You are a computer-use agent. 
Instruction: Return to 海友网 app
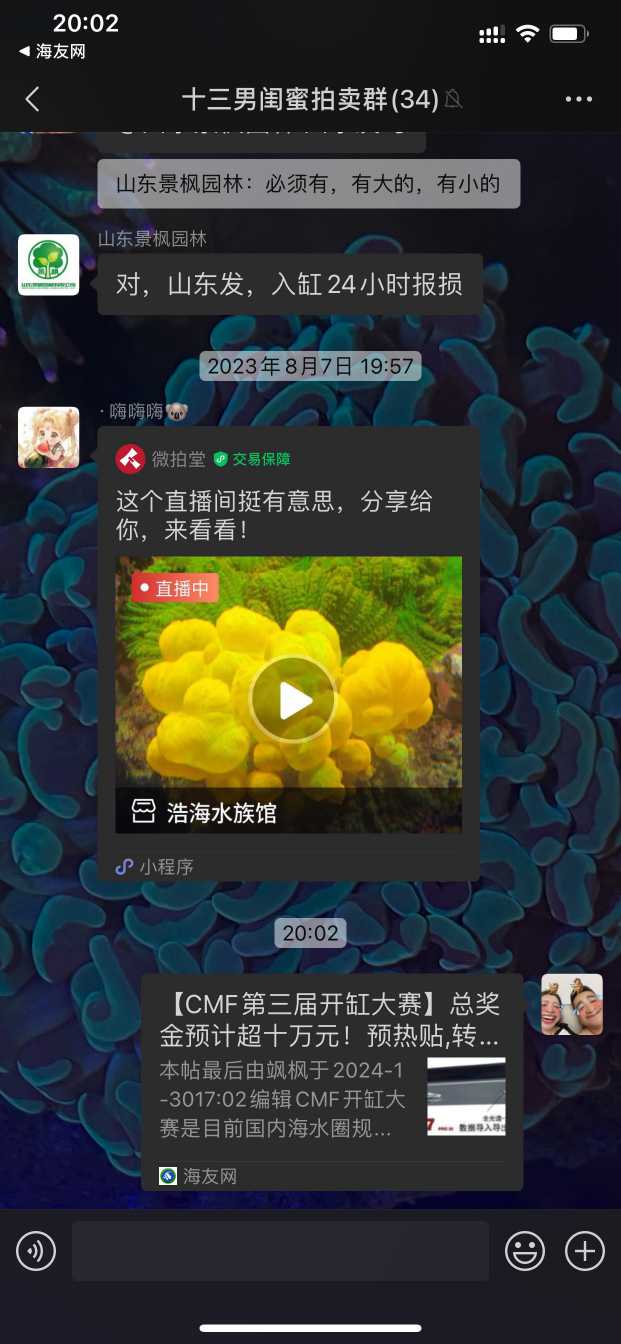52,52
